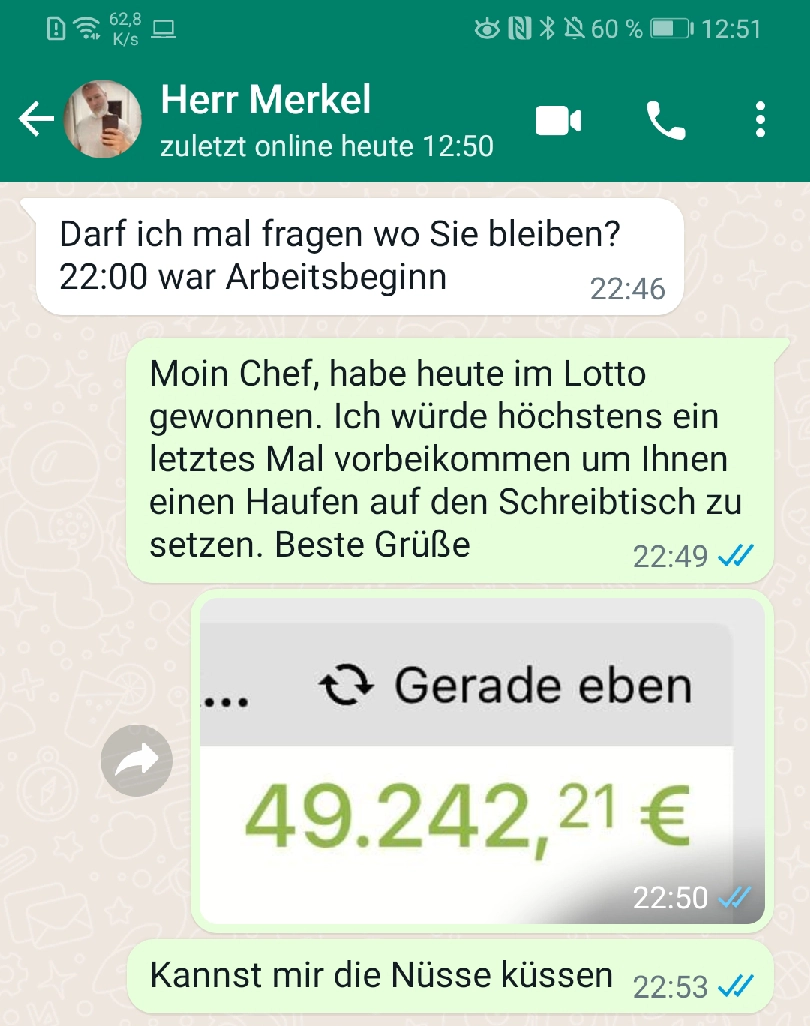Open Herr Merkel's profile picture

(102, 120)
